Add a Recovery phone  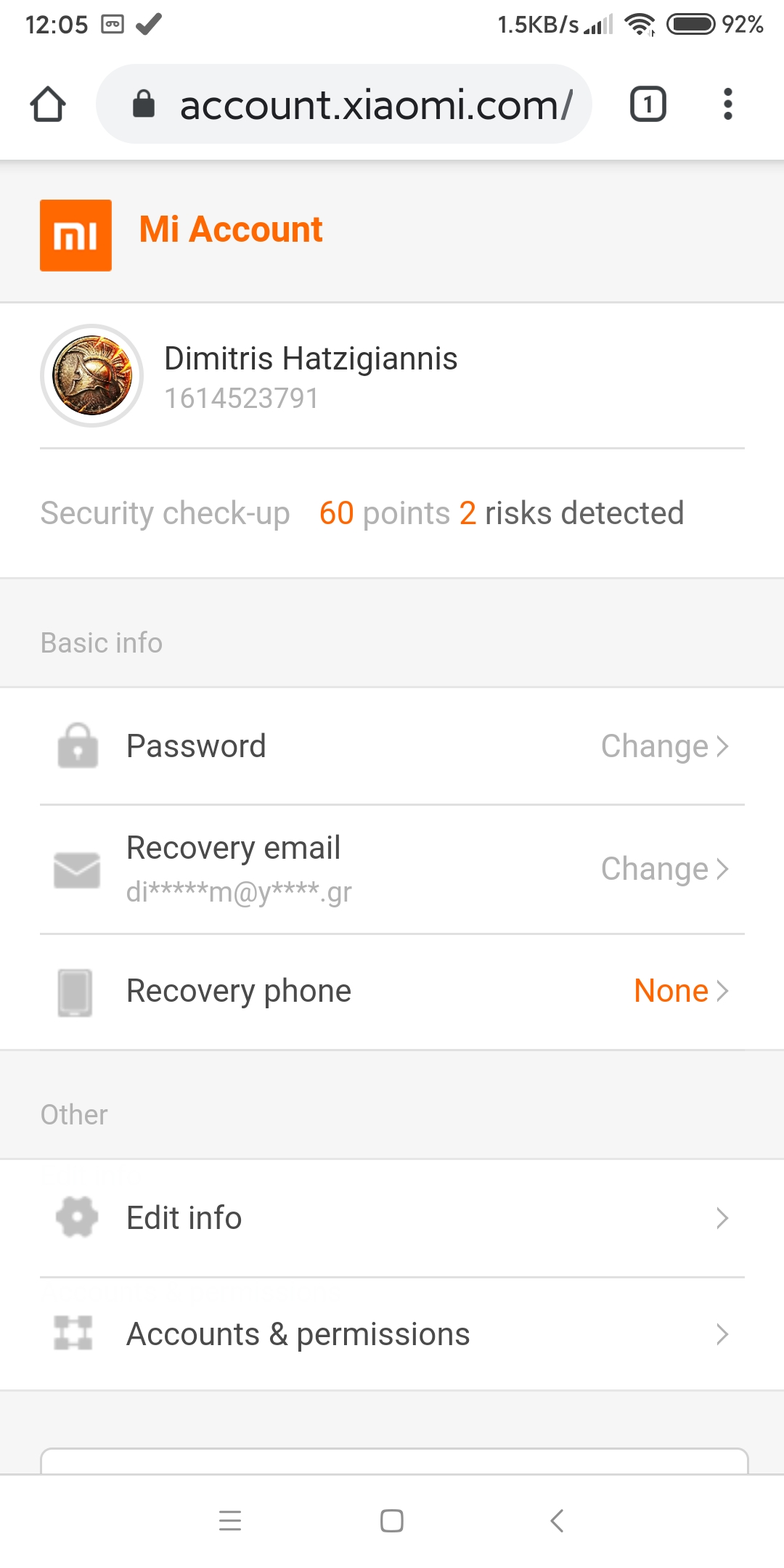392,992
